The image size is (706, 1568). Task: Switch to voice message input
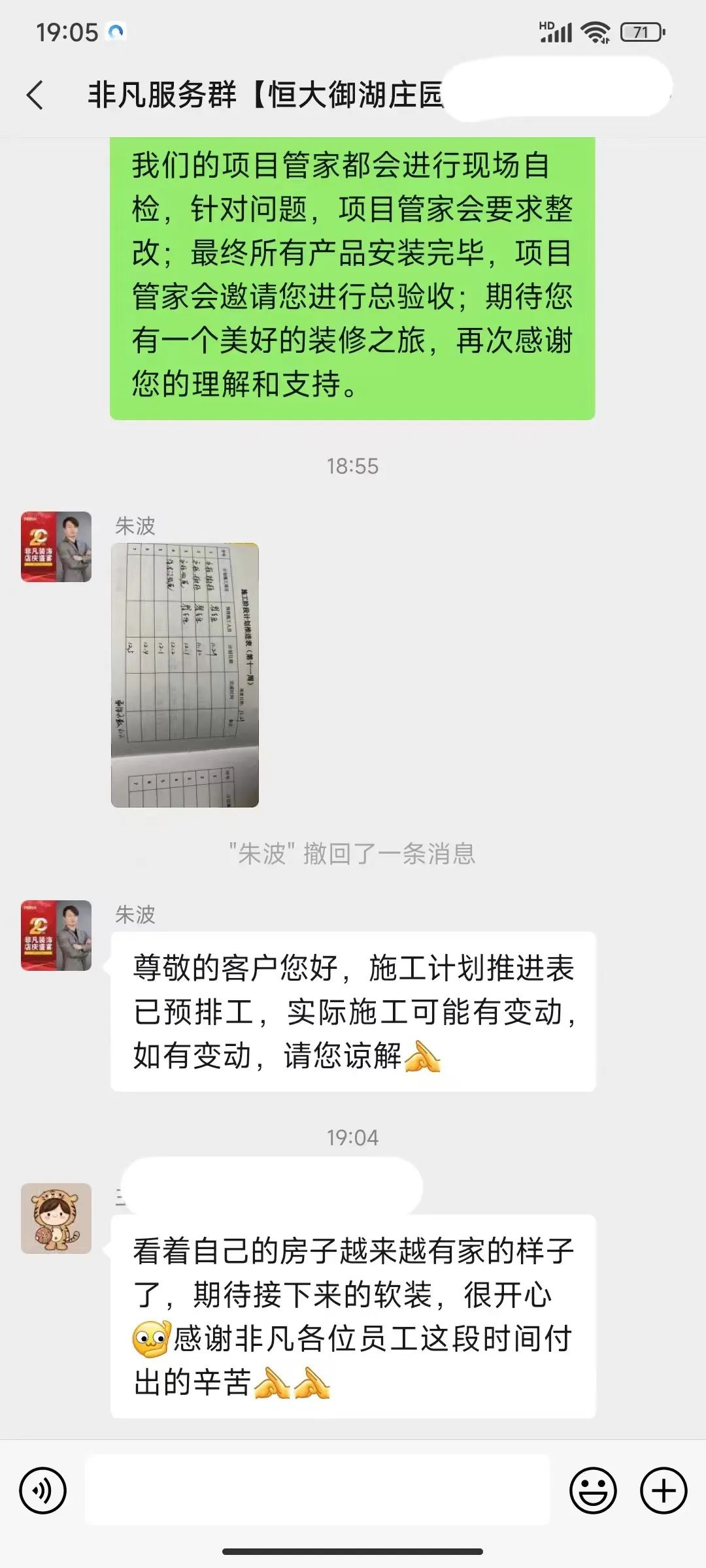click(x=43, y=1491)
